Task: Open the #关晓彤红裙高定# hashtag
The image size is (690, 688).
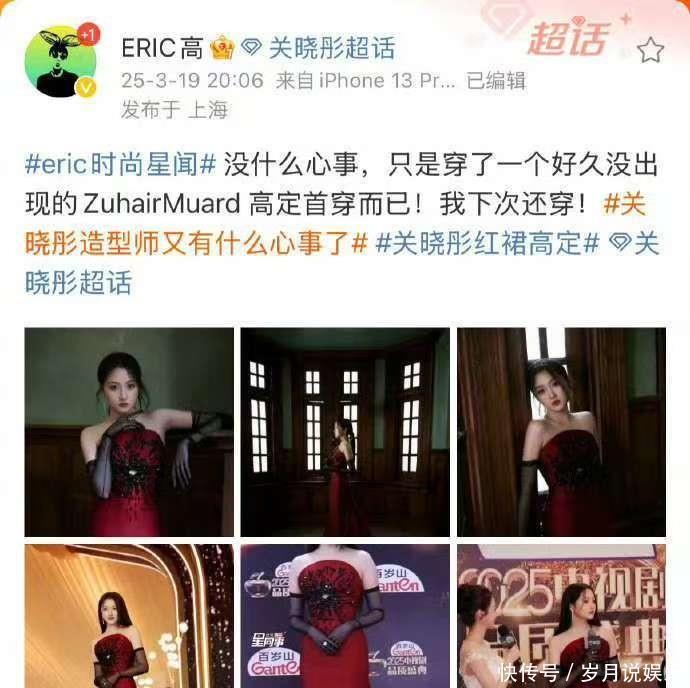Action: click(x=488, y=243)
